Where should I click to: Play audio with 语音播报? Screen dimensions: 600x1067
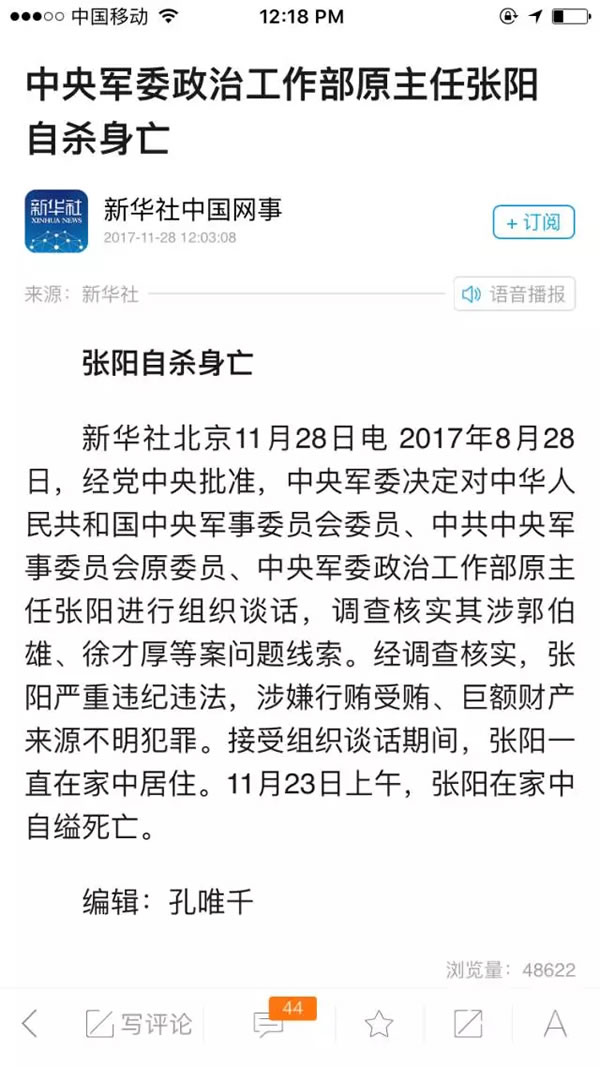[x=514, y=294]
